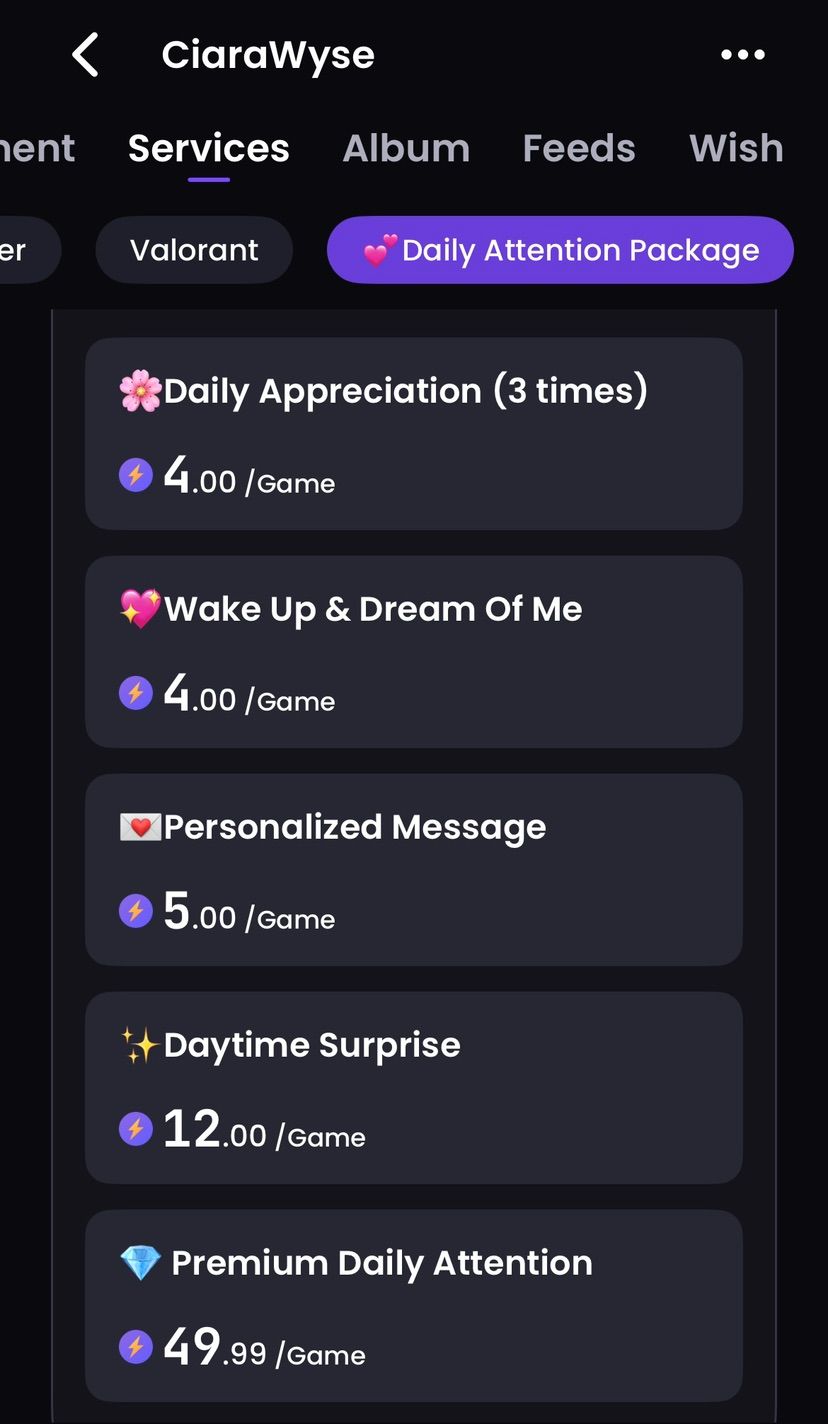Image resolution: width=828 pixels, height=1424 pixels.
Task: Open the Wake Up & Dream Of Me service
Action: [x=414, y=652]
